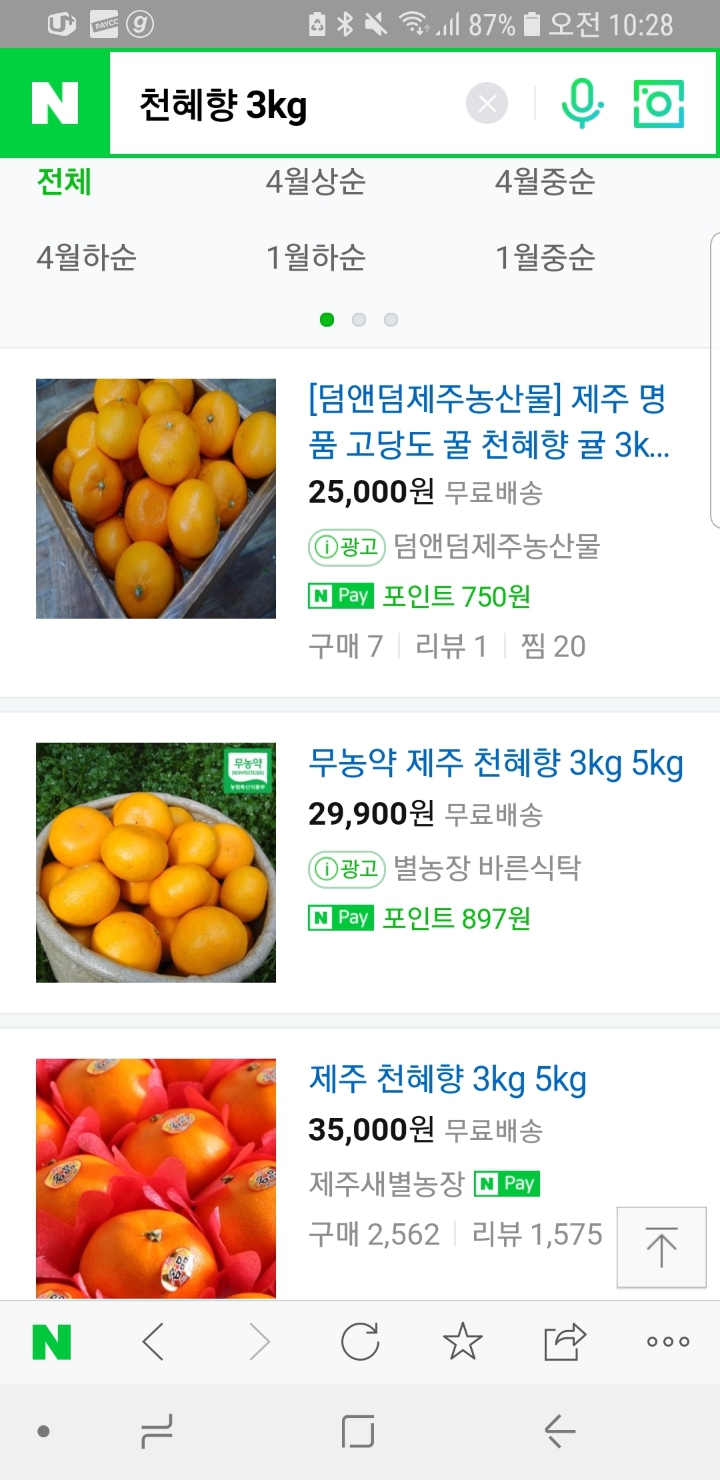720x1480 pixels.
Task: Go back to the previous page
Action: 153,1342
